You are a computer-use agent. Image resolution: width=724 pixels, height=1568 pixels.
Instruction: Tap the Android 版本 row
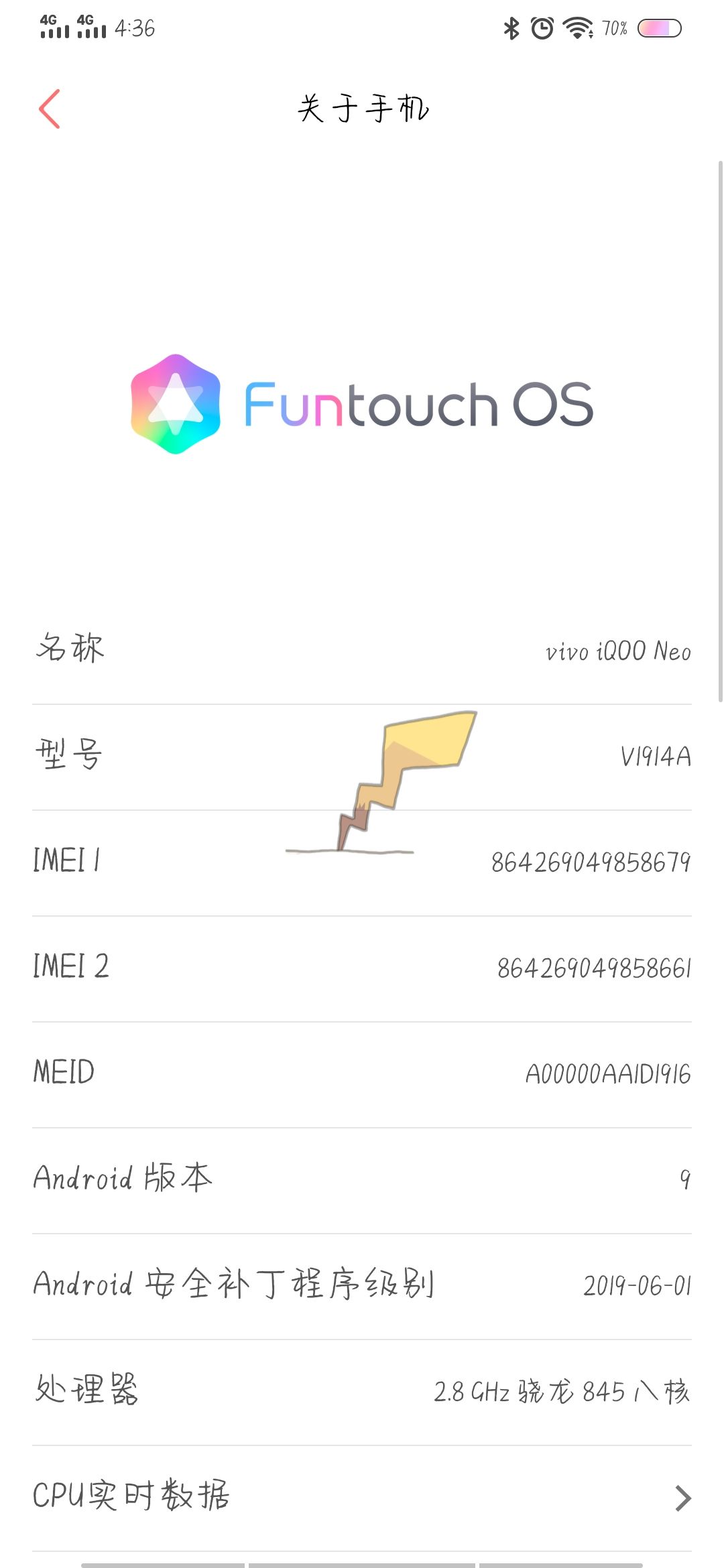tap(362, 1181)
